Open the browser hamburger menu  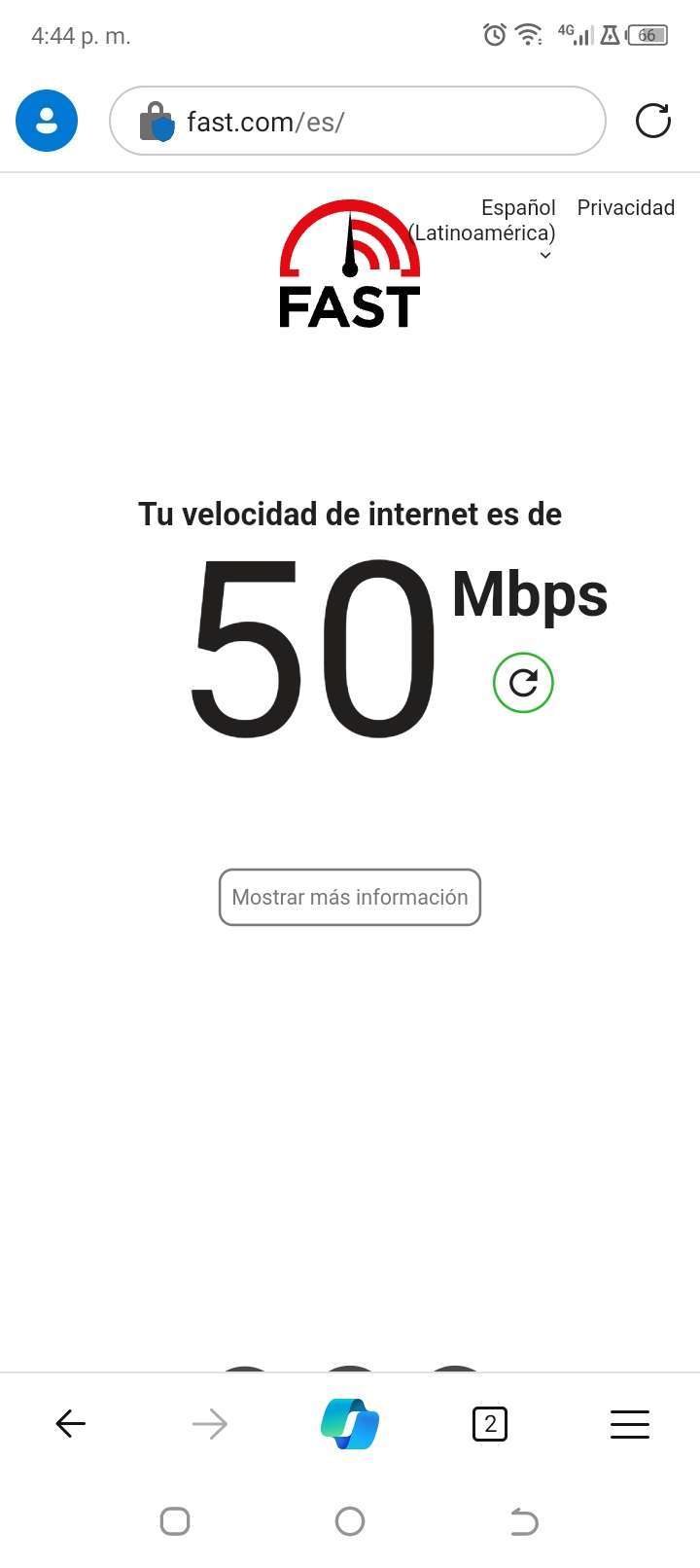click(x=630, y=1424)
